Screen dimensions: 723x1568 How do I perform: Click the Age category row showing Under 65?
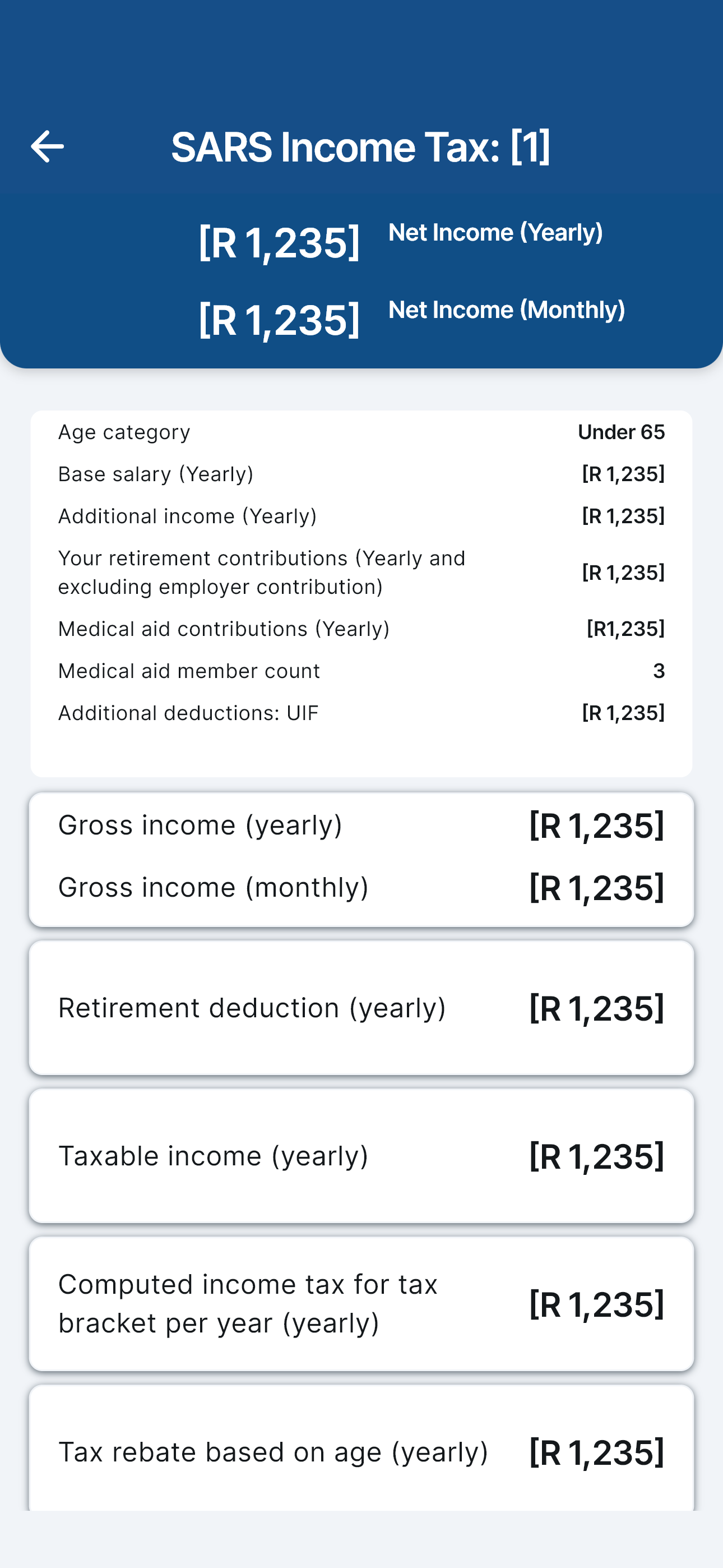tap(361, 432)
